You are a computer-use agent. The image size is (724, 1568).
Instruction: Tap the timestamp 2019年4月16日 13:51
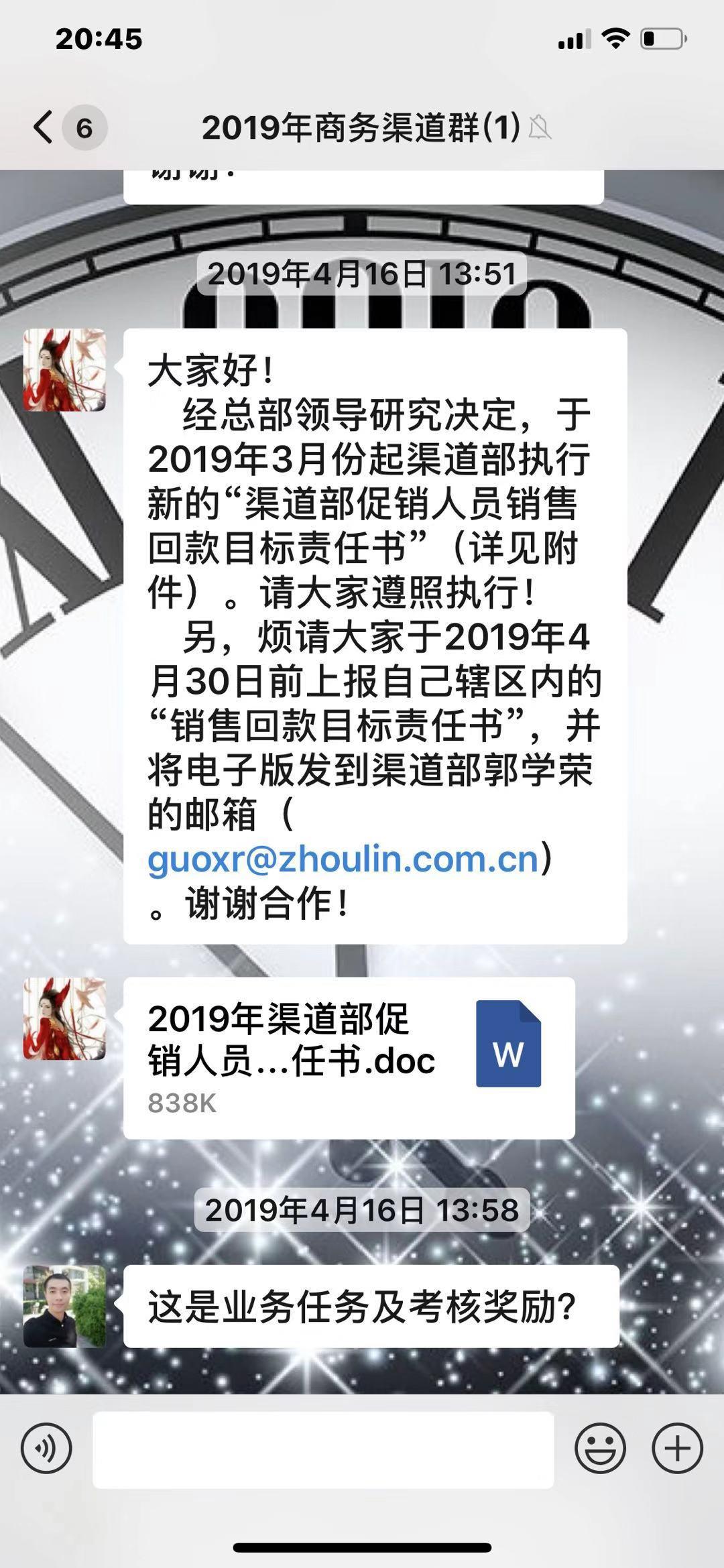(x=362, y=272)
